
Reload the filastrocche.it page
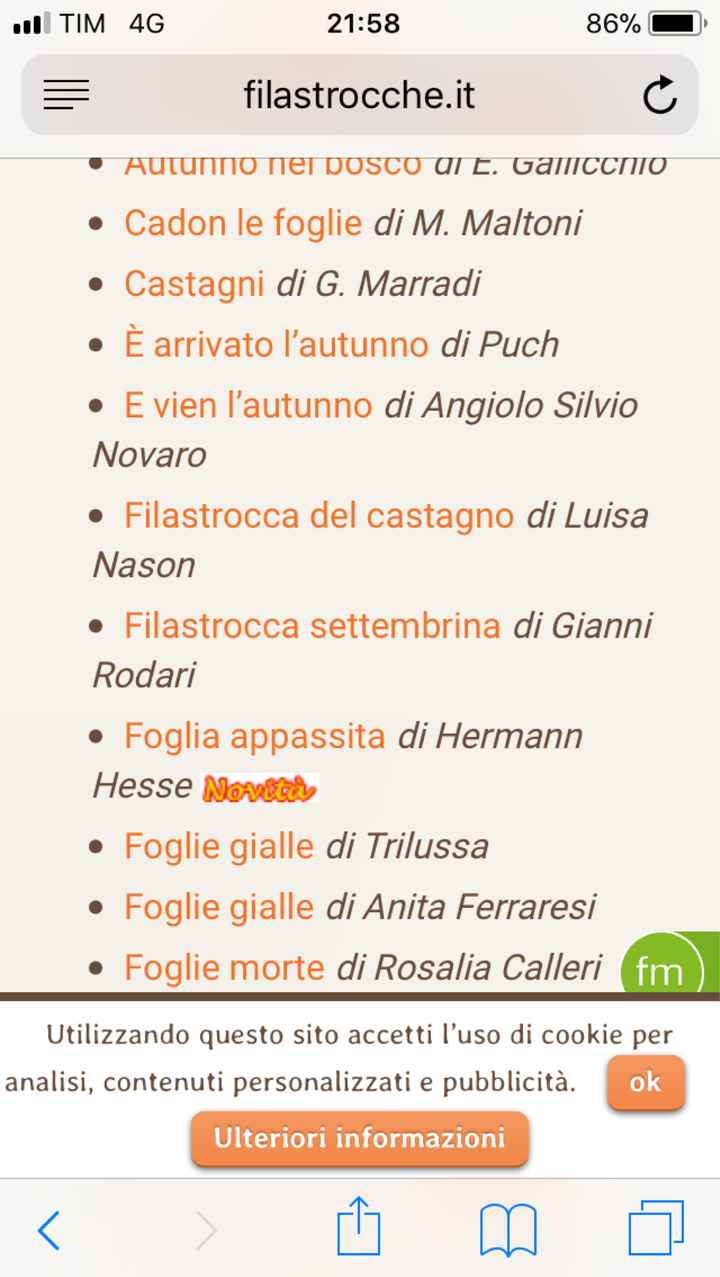point(658,94)
